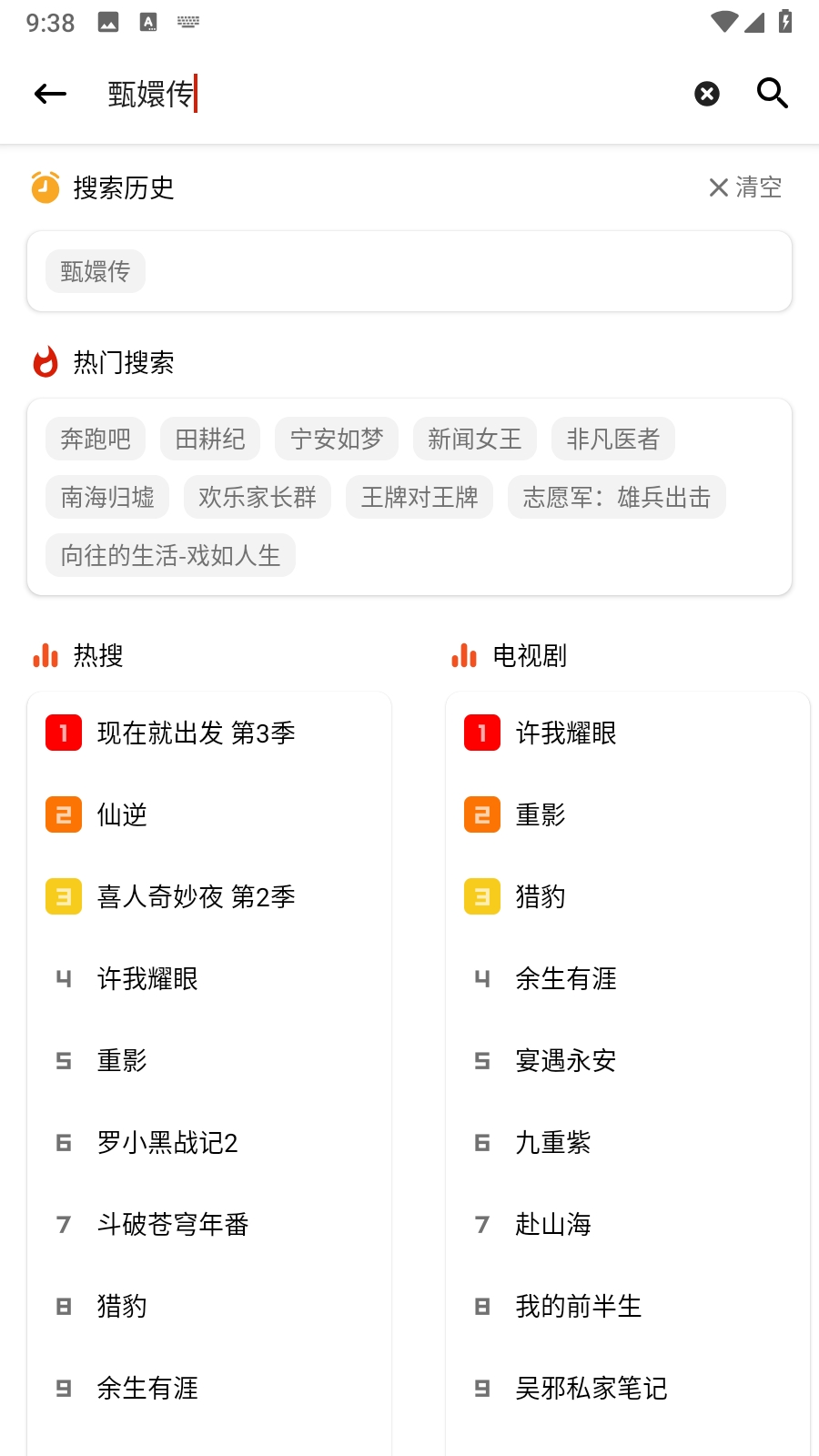Click the search input field
The height and width of the screenshot is (1456, 819).
coord(364,94)
